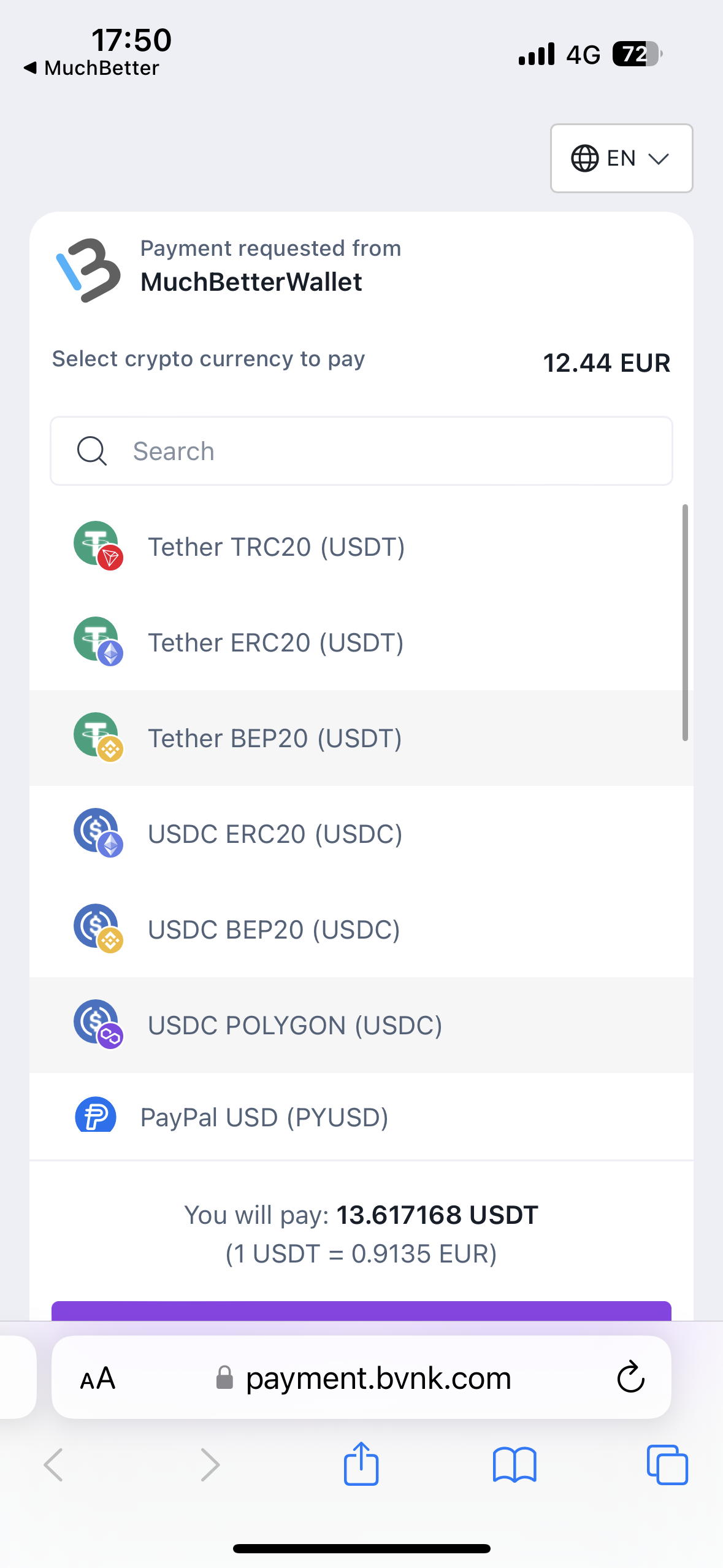Select Tether TRC20 (USDT)
This screenshot has height=1568, width=723.
point(361,547)
